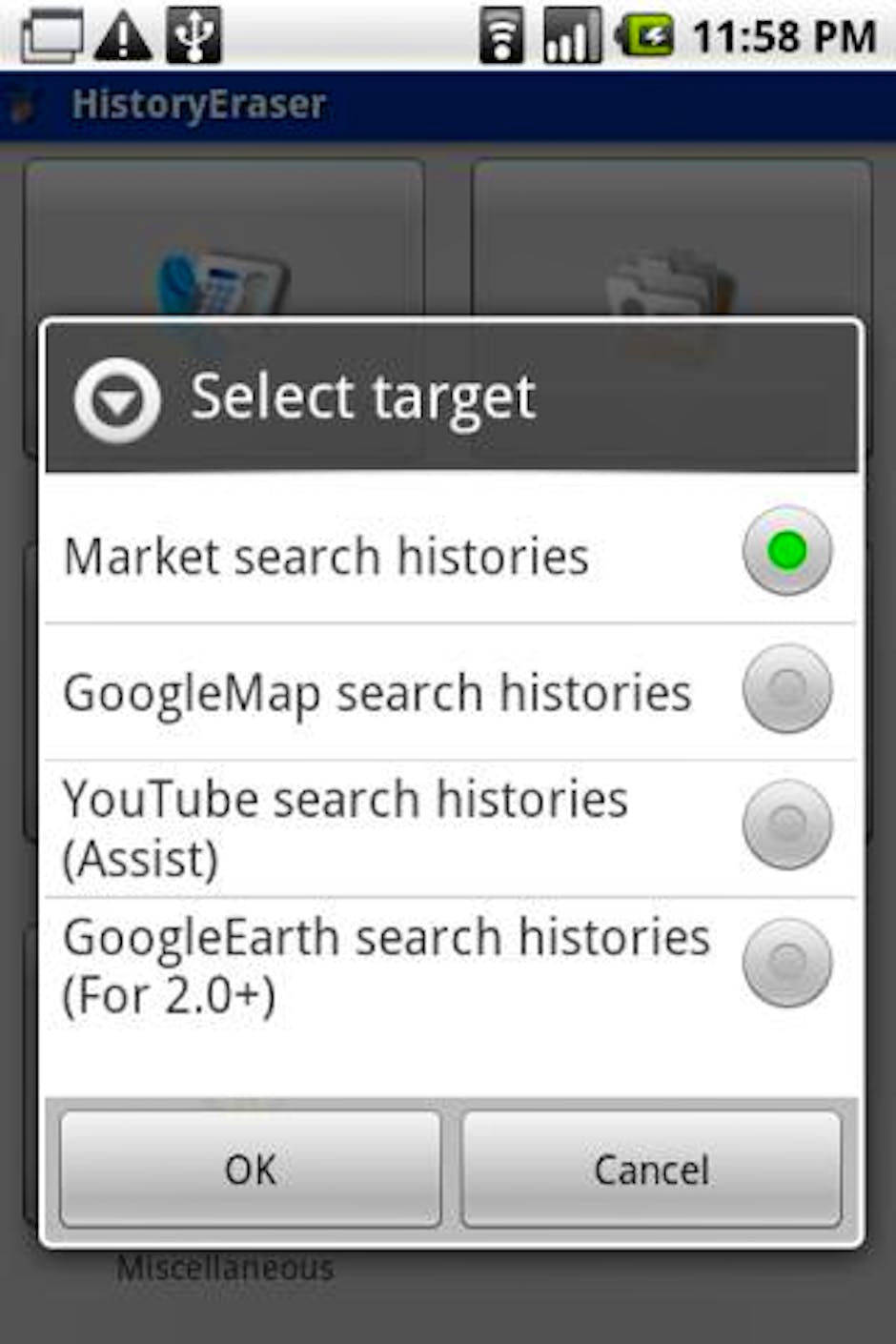The height and width of the screenshot is (1344, 896).
Task: Cancel the Select target dialog
Action: pyautogui.click(x=652, y=1170)
